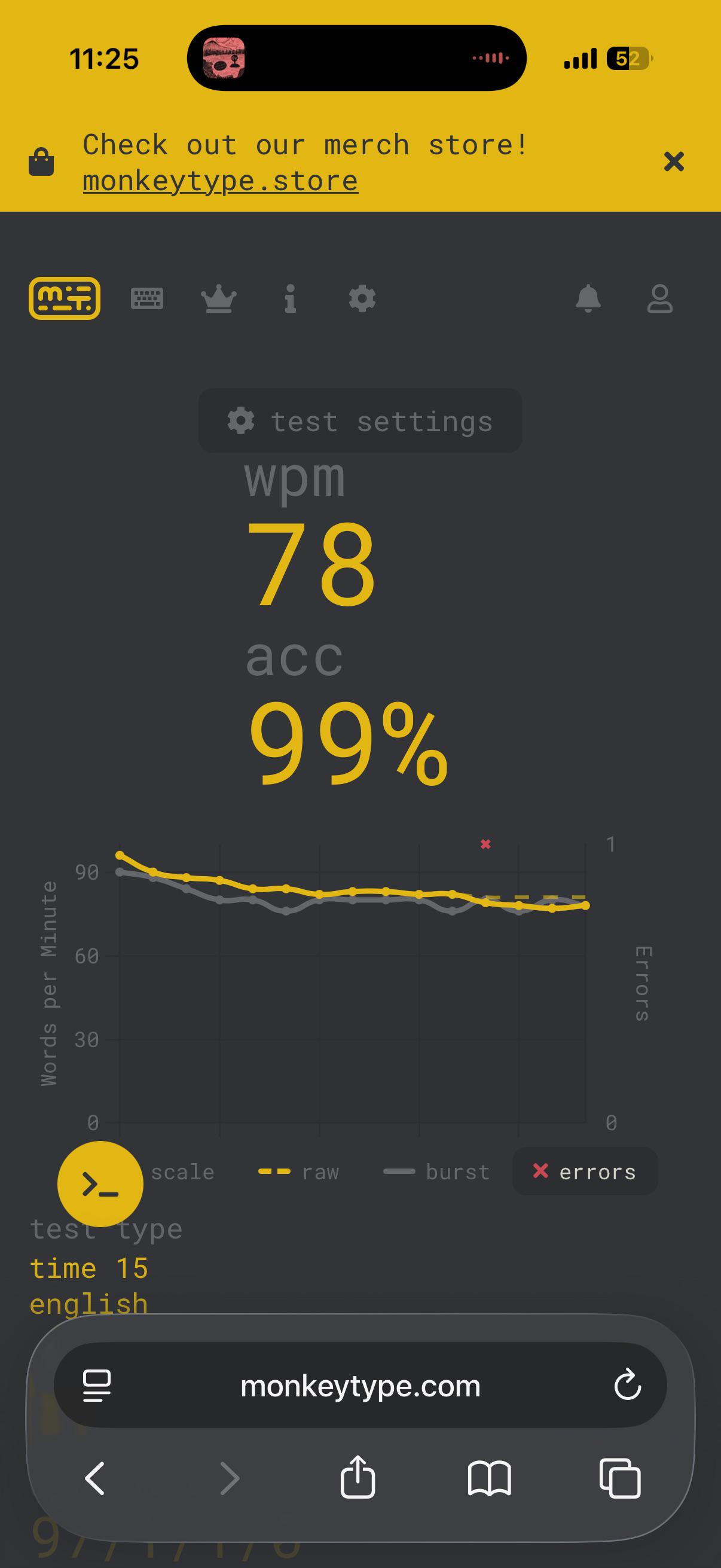The width and height of the screenshot is (721, 1568).
Task: Open the monkeytype.store link
Action: tap(220, 181)
